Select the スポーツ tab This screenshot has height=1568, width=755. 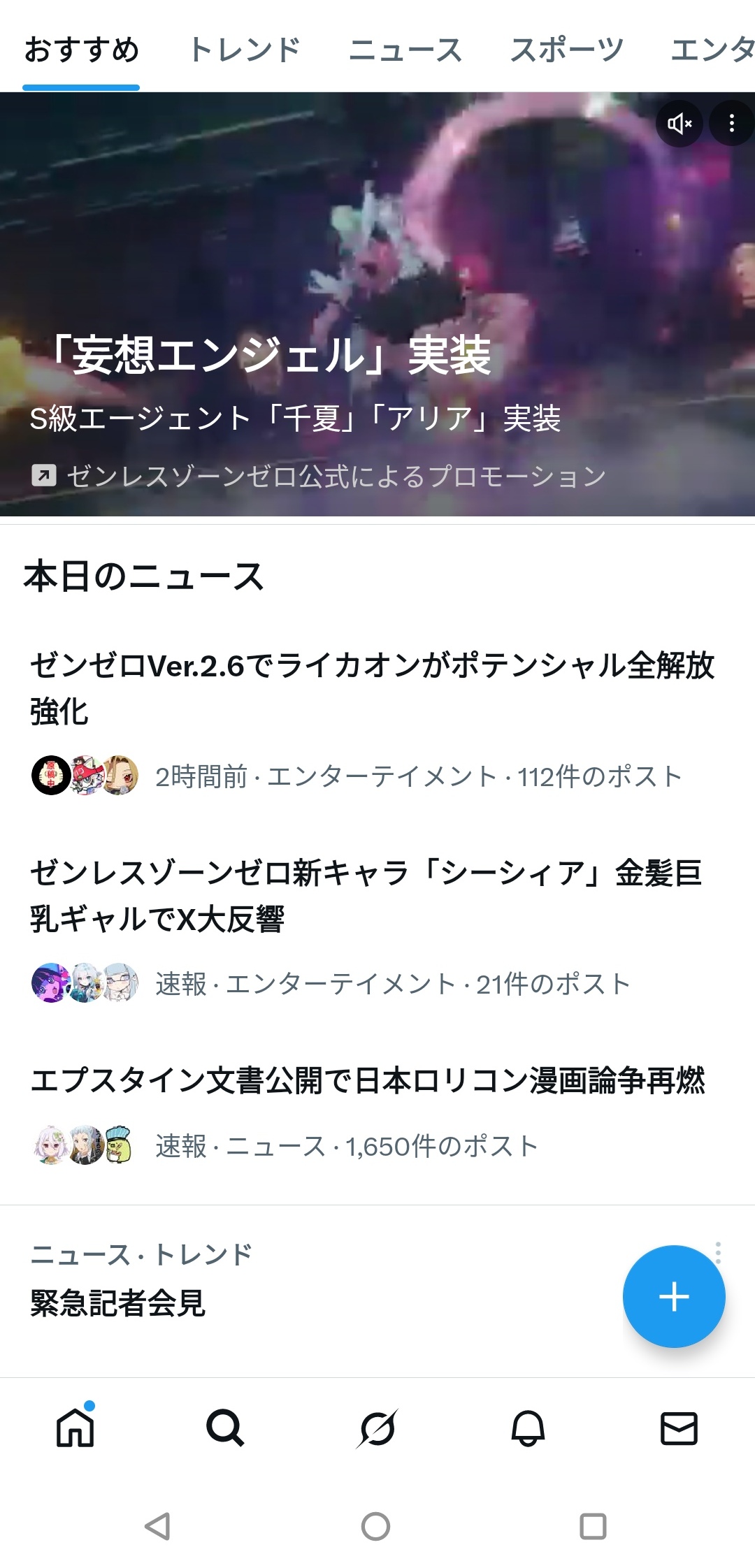coord(566,50)
